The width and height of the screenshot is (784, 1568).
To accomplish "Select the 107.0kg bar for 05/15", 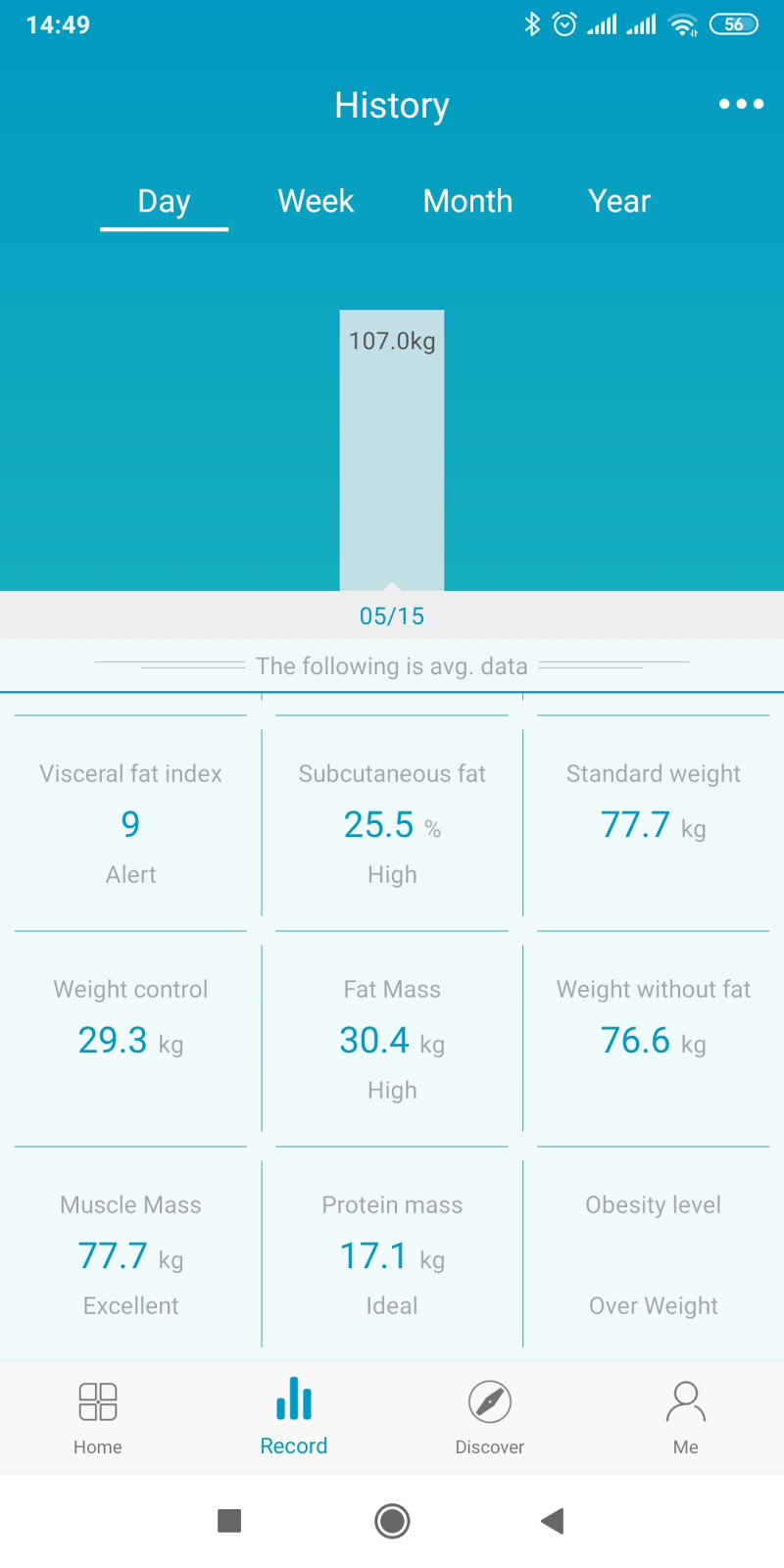I will pos(392,451).
